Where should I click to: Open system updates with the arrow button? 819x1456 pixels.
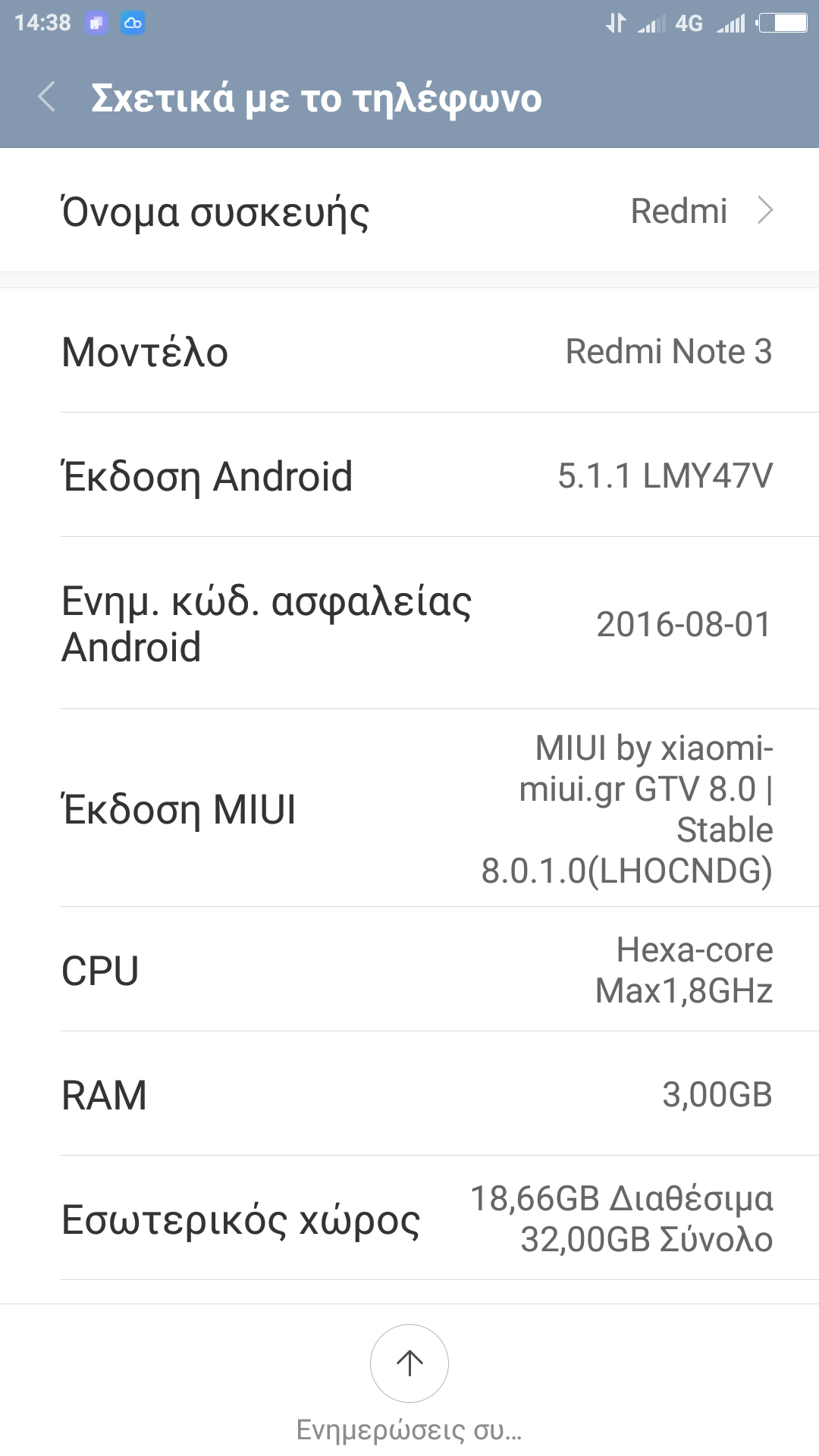point(409,1363)
